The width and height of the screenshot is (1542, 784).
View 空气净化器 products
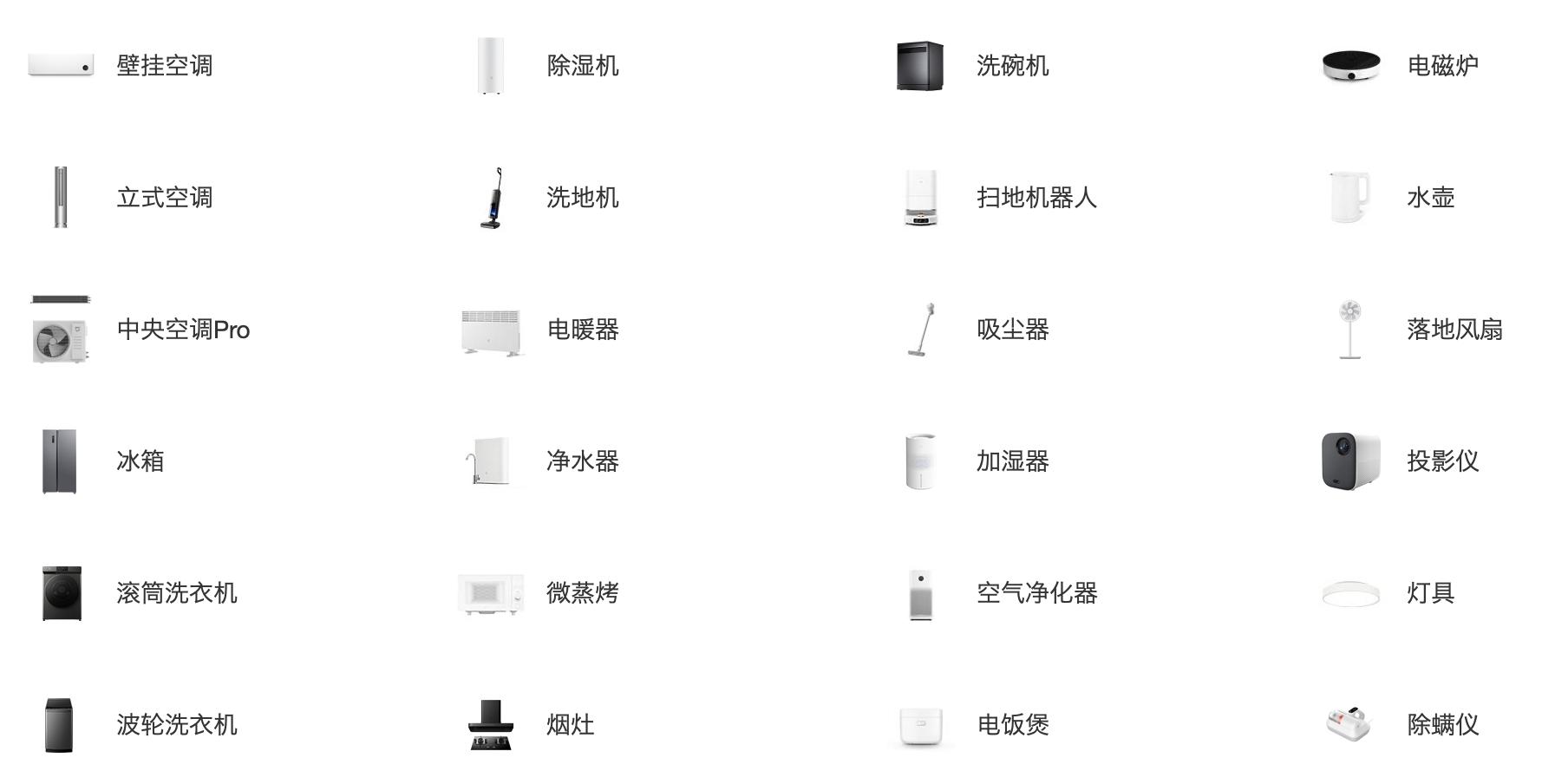pos(1037,593)
